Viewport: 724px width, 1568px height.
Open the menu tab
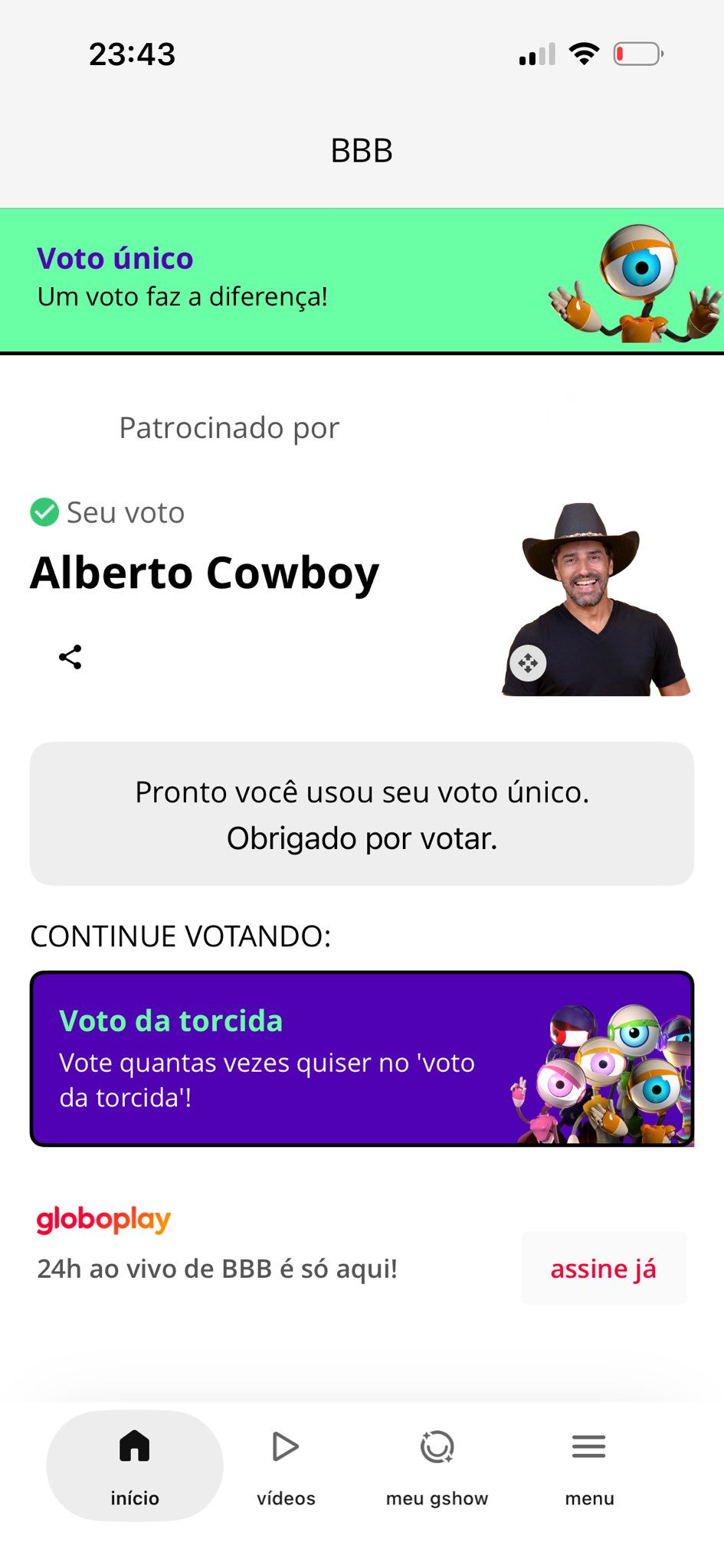coord(589,1465)
